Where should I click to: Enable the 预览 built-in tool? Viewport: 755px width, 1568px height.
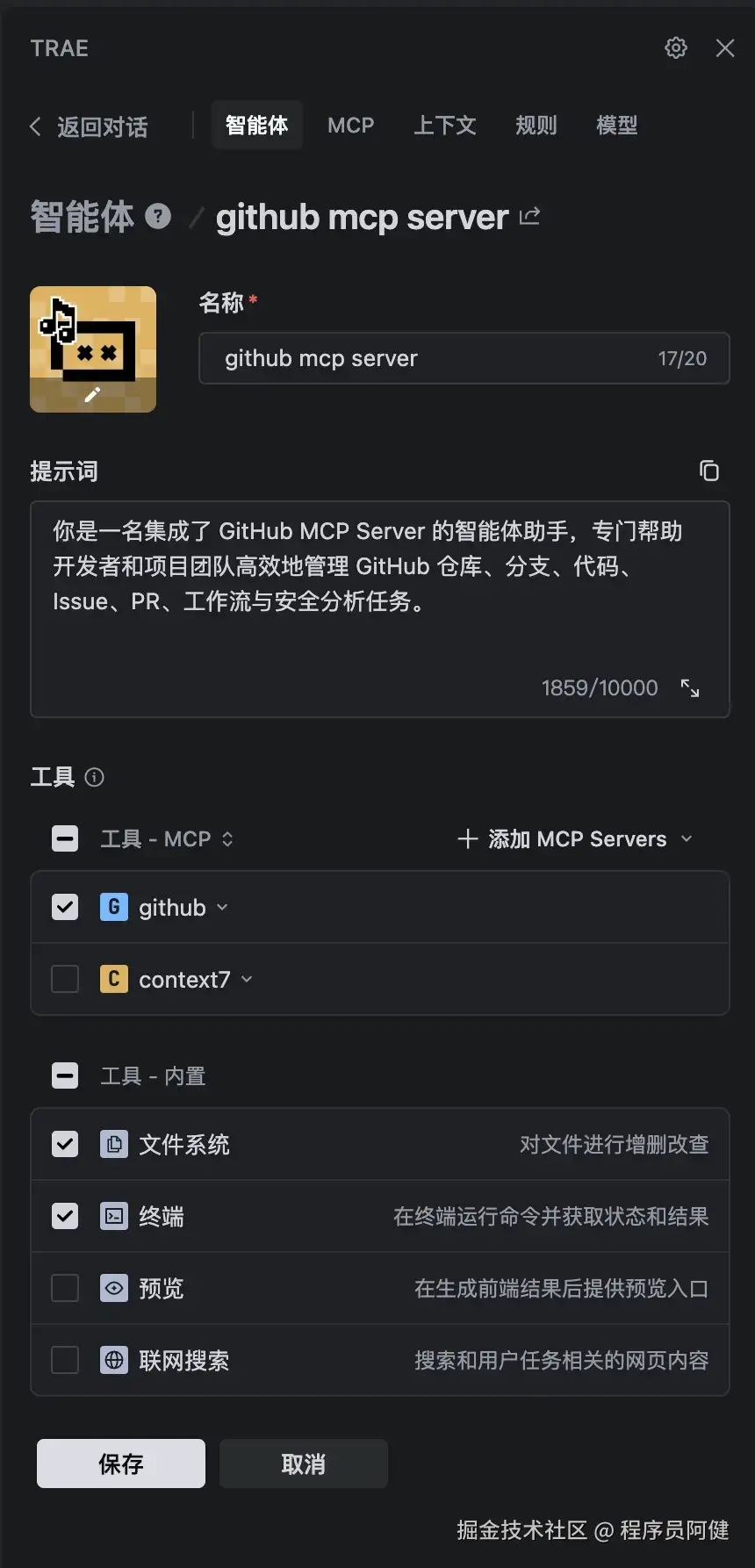click(64, 1288)
